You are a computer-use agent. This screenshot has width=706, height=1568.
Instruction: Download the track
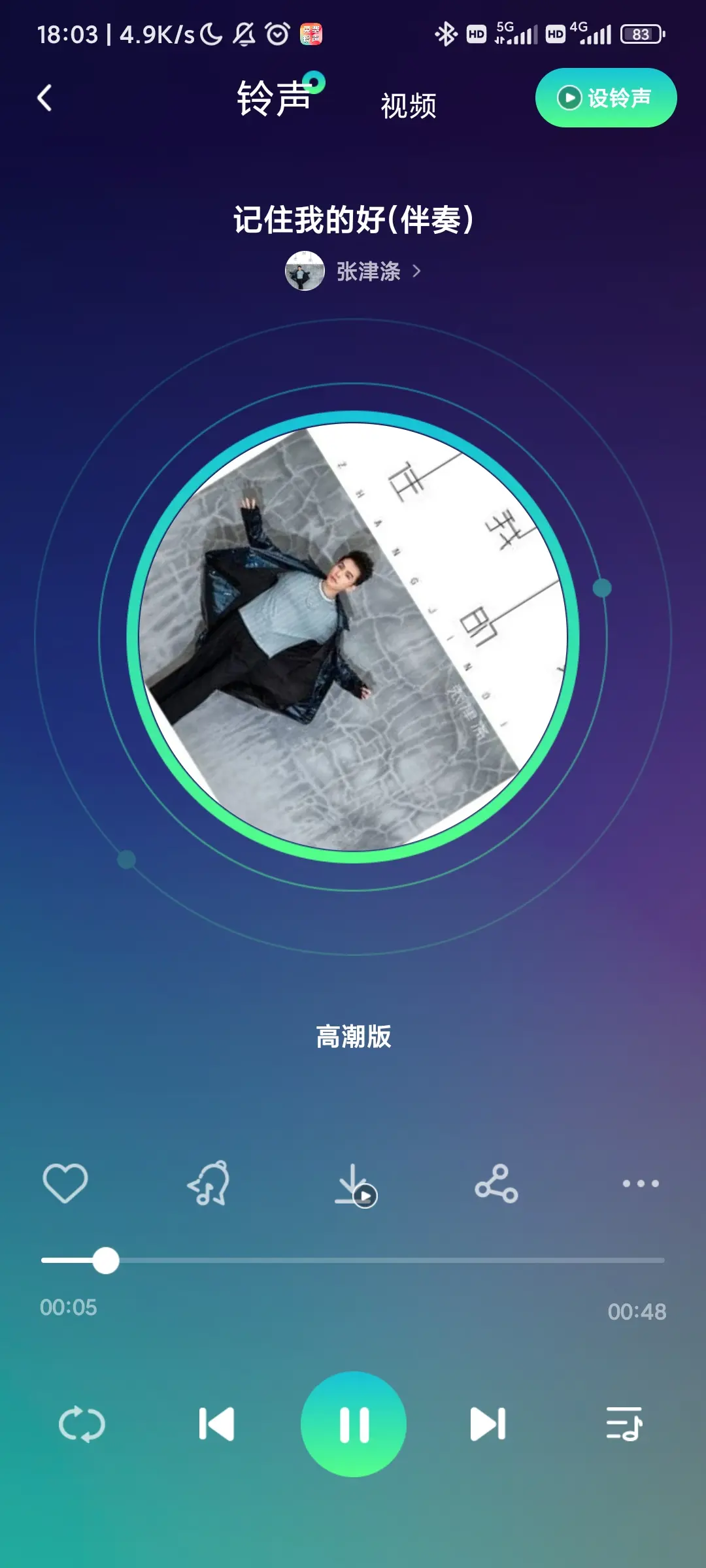pos(354,1184)
